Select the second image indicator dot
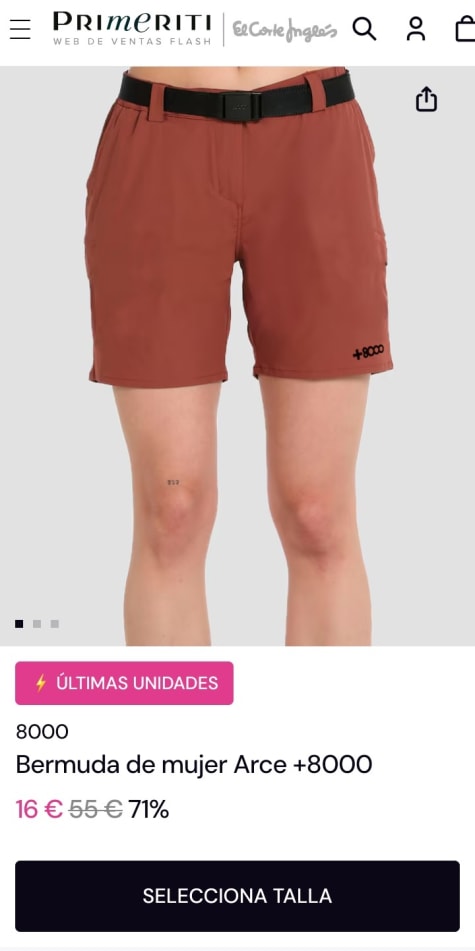Viewport: 475px width, 951px height. click(37, 623)
